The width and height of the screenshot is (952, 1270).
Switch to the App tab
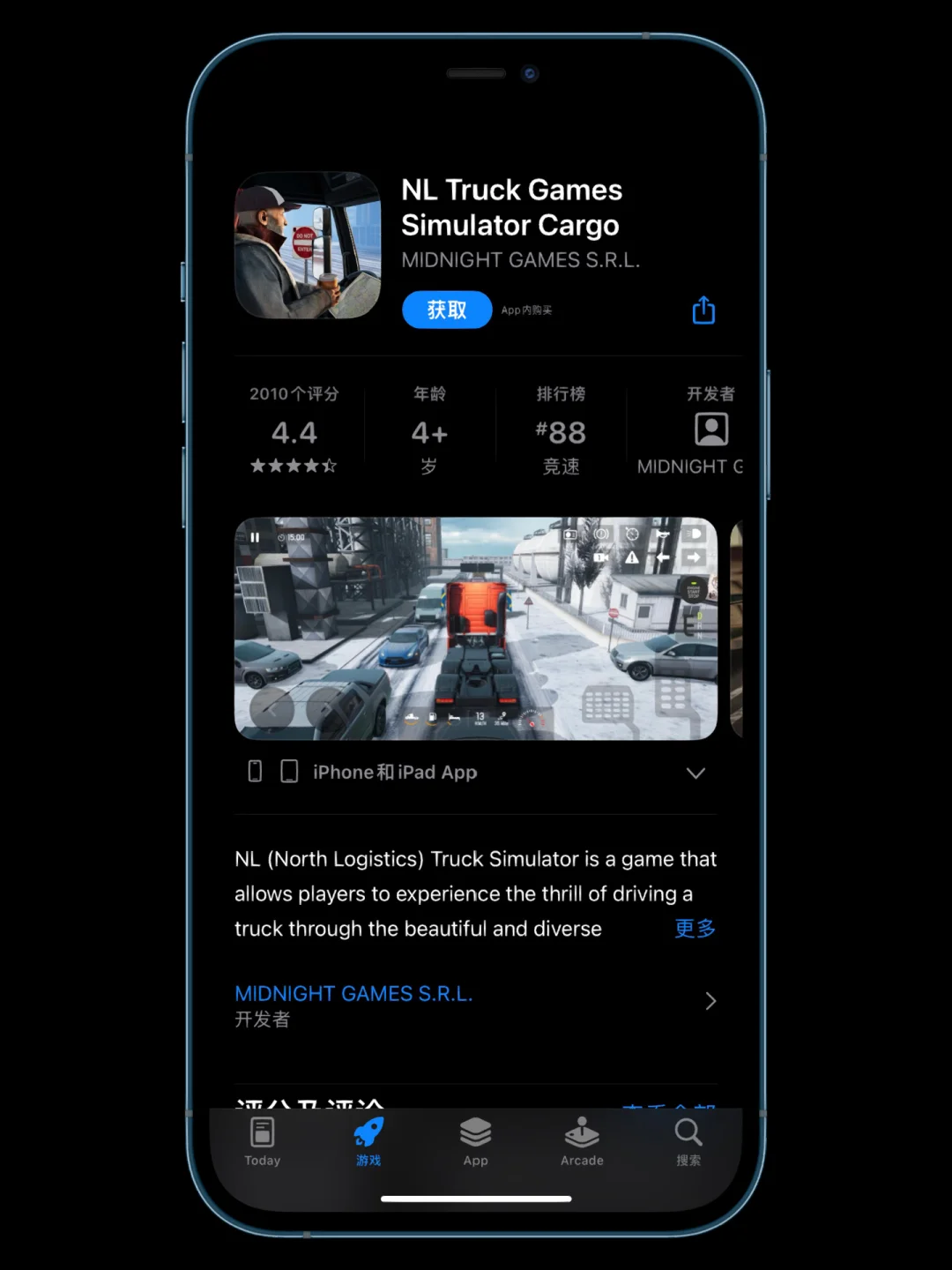(x=476, y=1141)
